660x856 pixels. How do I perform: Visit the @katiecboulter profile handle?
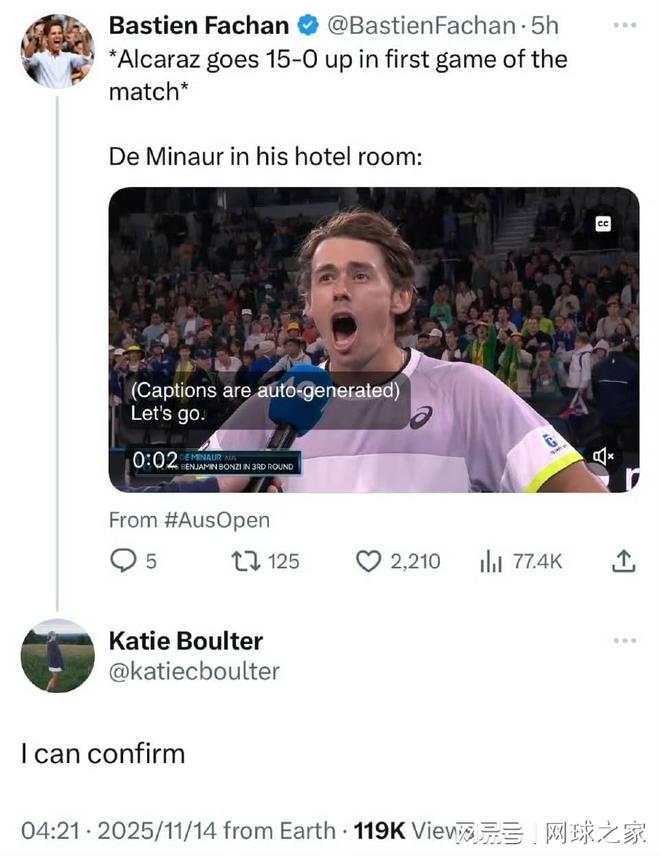coord(194,671)
